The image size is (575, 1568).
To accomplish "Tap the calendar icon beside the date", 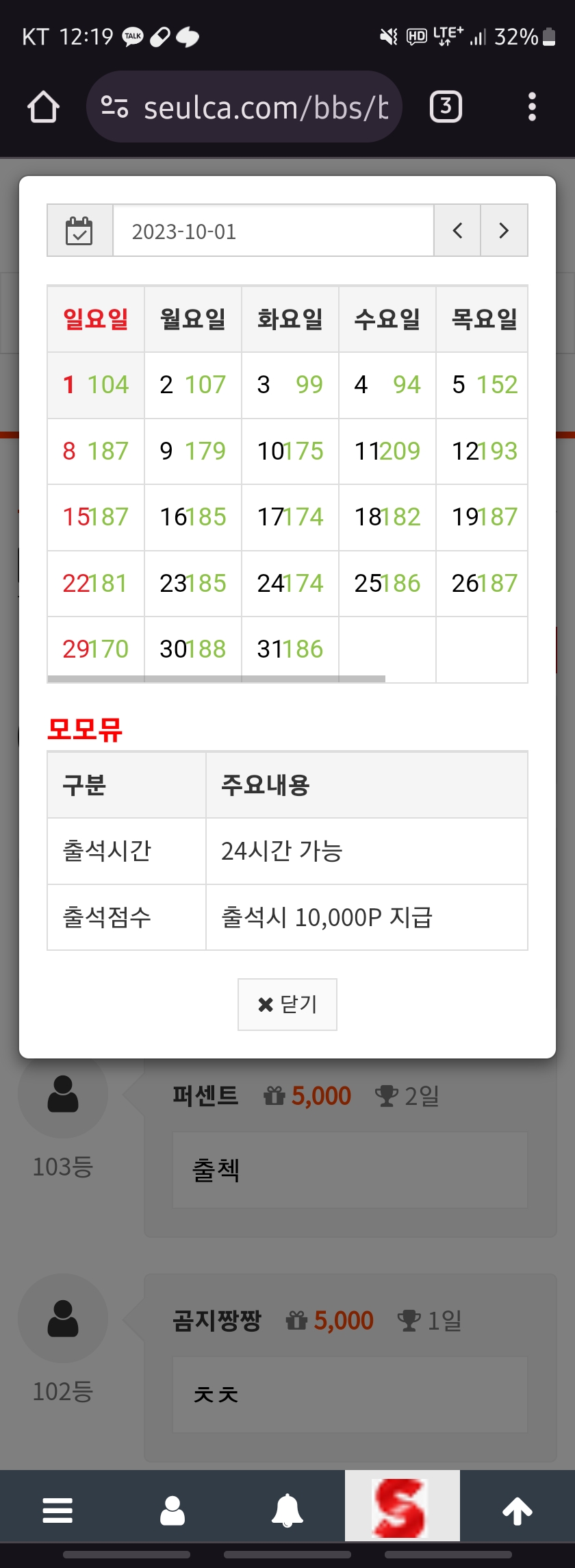I will (79, 231).
